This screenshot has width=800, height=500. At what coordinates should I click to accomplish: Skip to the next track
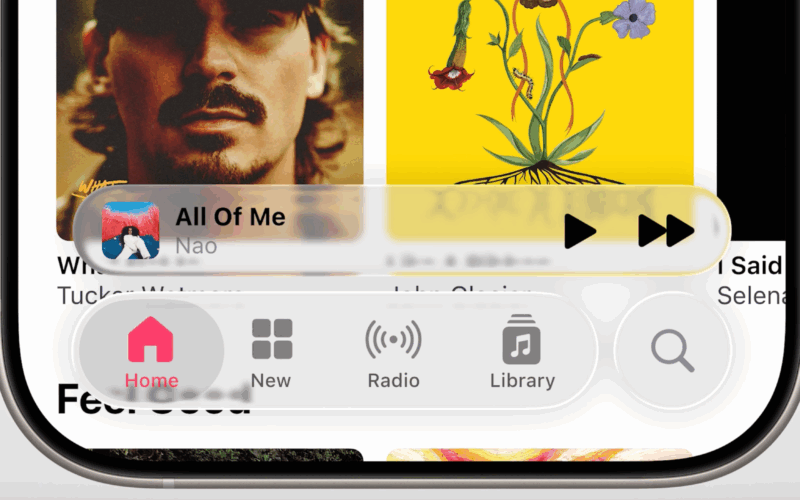pyautogui.click(x=666, y=231)
